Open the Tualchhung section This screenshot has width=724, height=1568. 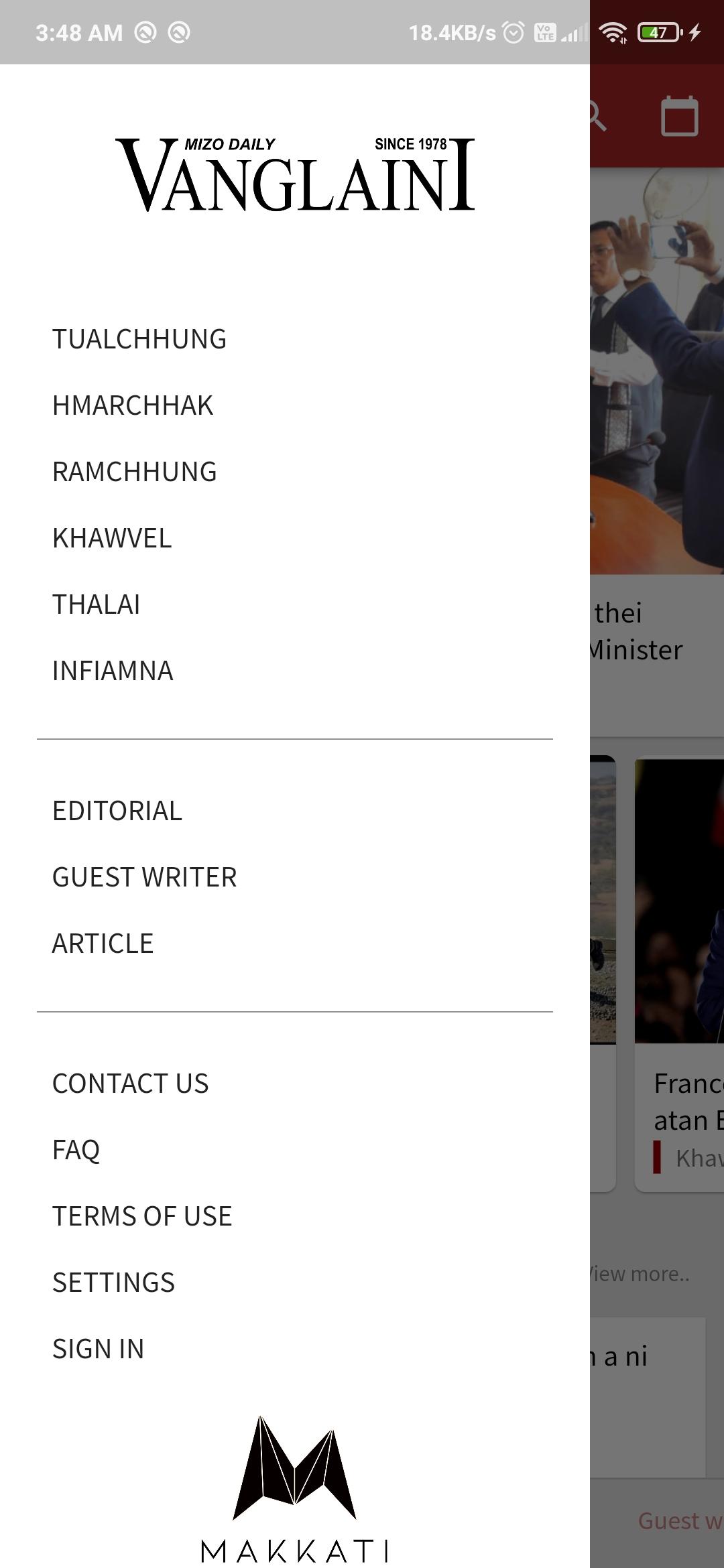(x=139, y=339)
